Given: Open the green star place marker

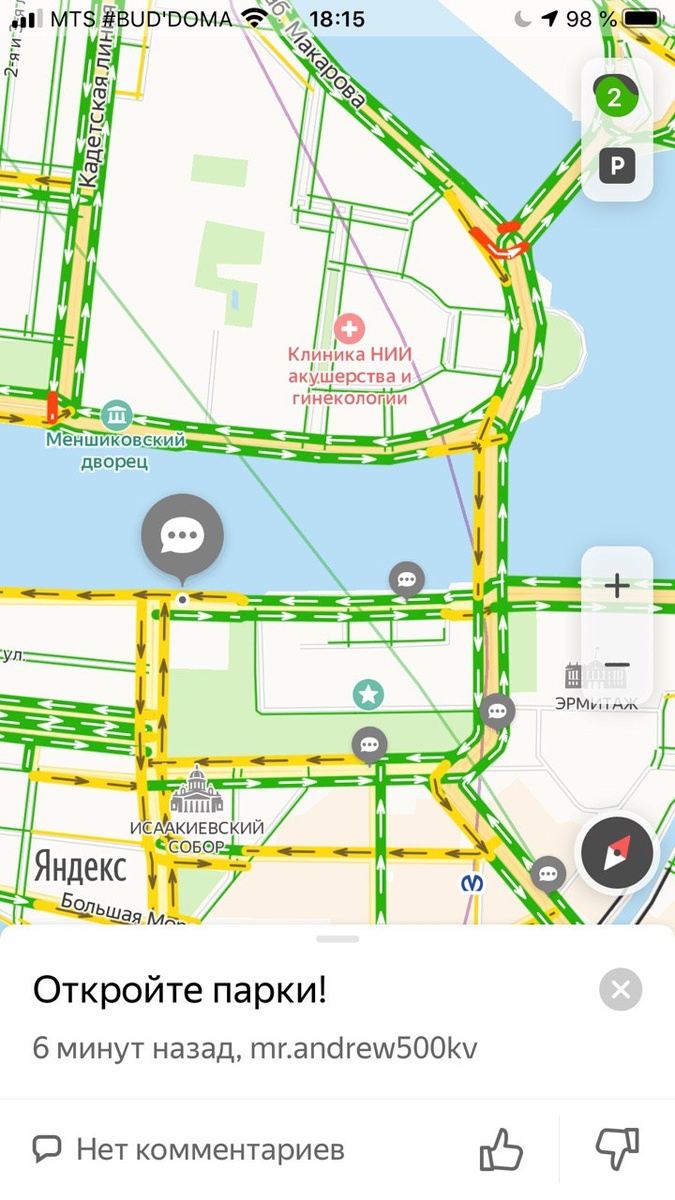Looking at the screenshot, I should click(368, 693).
